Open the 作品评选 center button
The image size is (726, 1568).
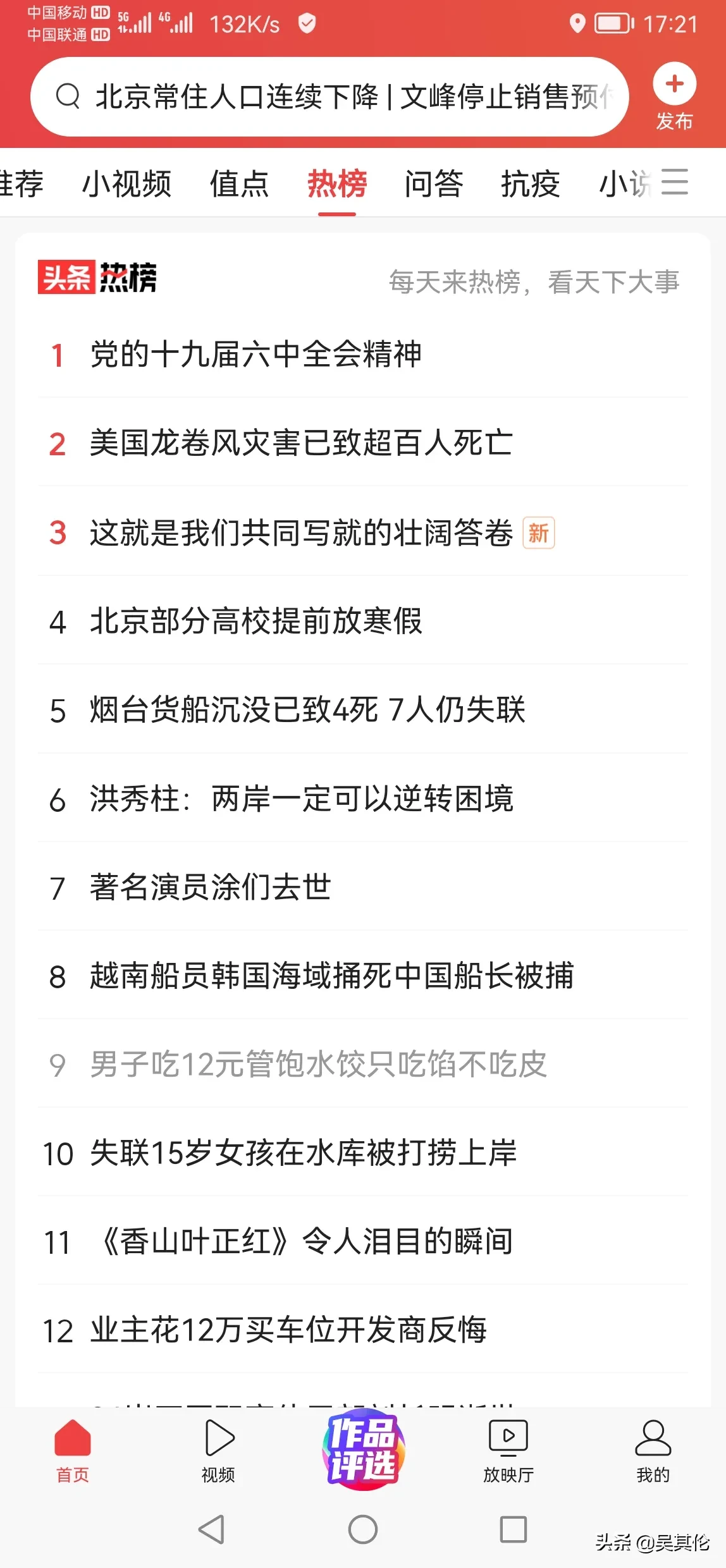click(363, 1449)
